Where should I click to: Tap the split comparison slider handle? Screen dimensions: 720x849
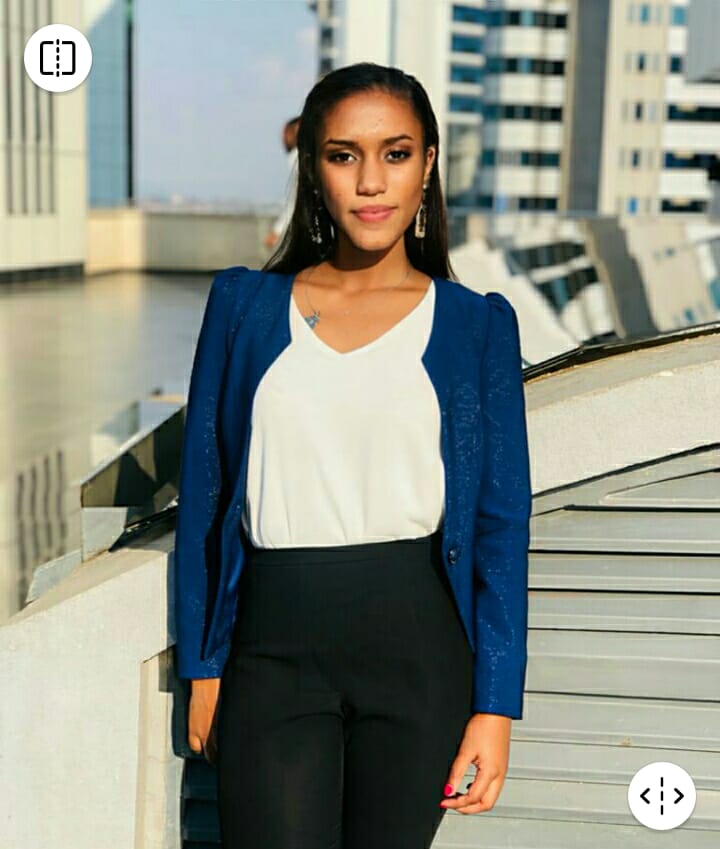[661, 796]
